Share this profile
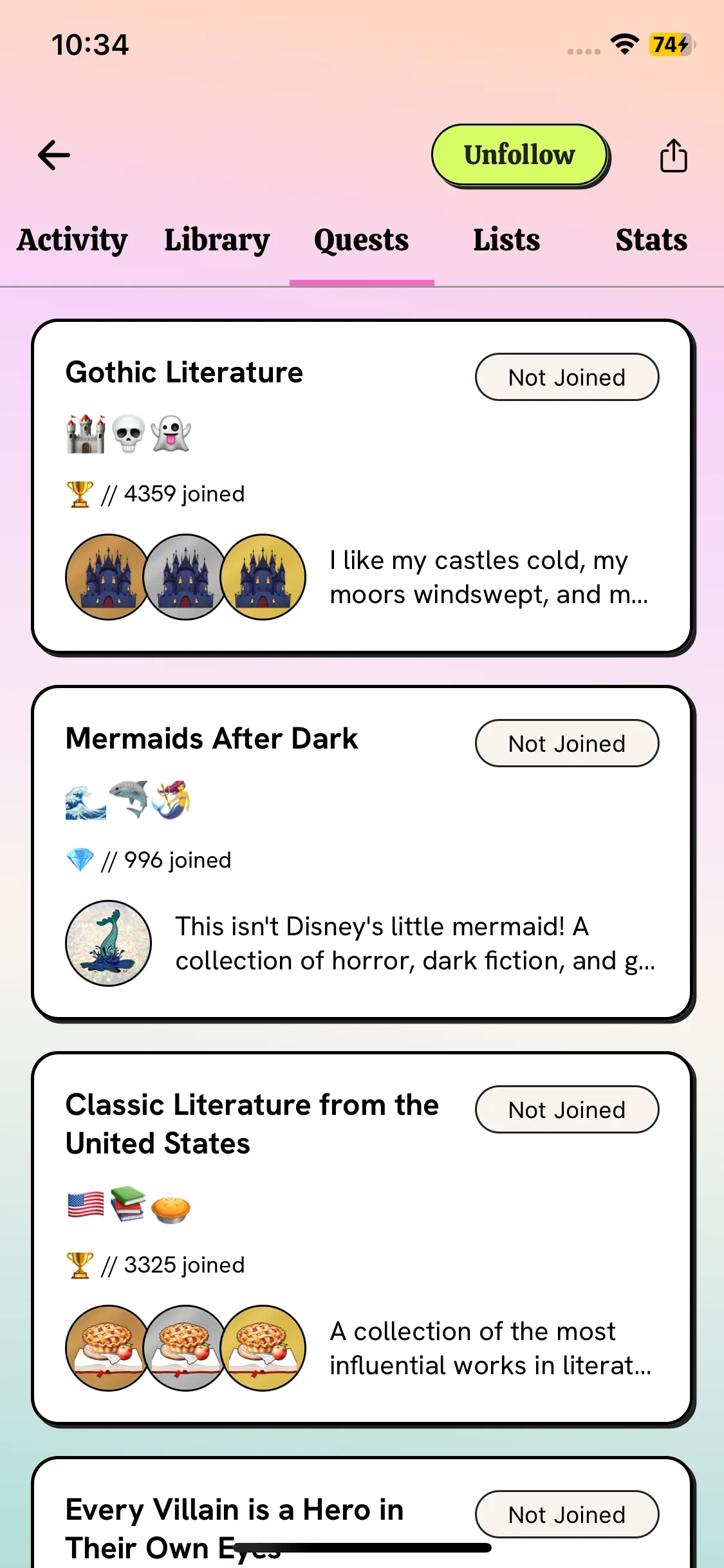The height and width of the screenshot is (1568, 724). click(x=673, y=156)
